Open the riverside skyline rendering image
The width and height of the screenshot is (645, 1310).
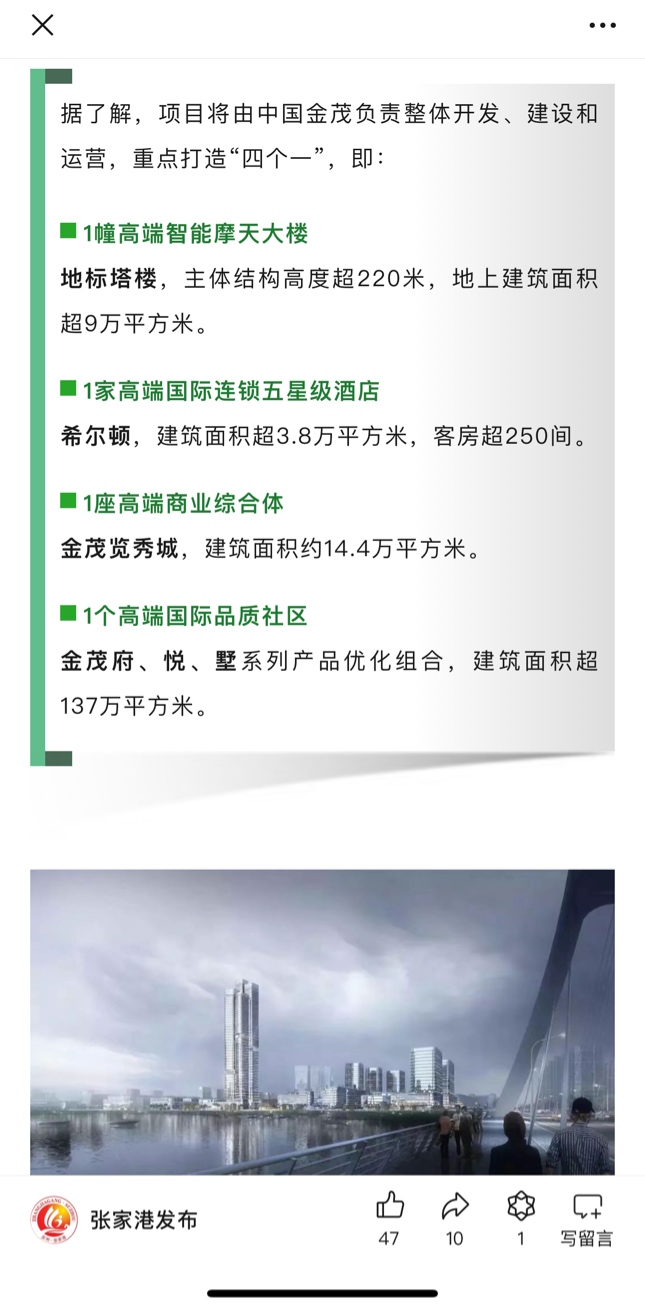[322, 1021]
